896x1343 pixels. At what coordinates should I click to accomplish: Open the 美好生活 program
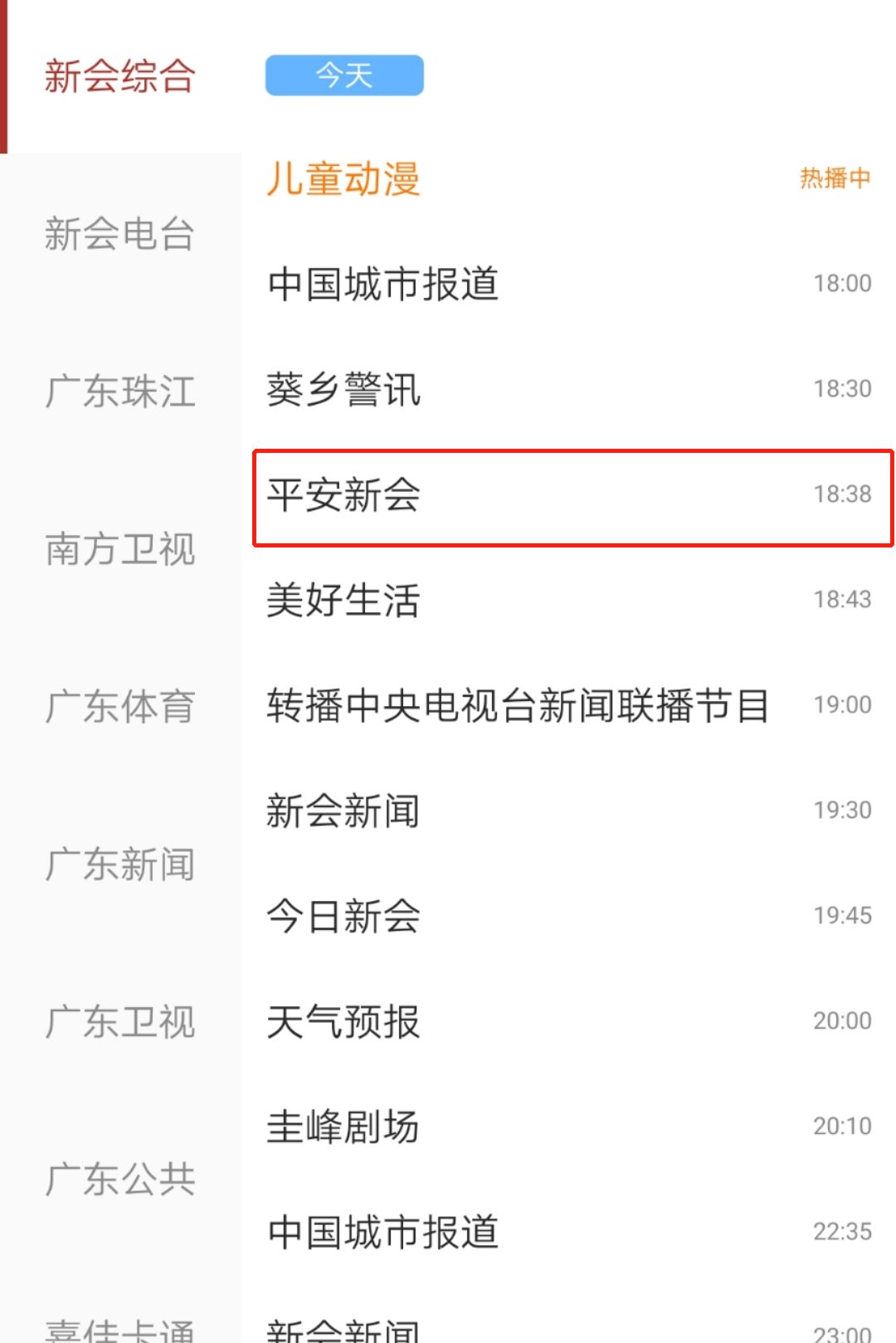(568, 600)
